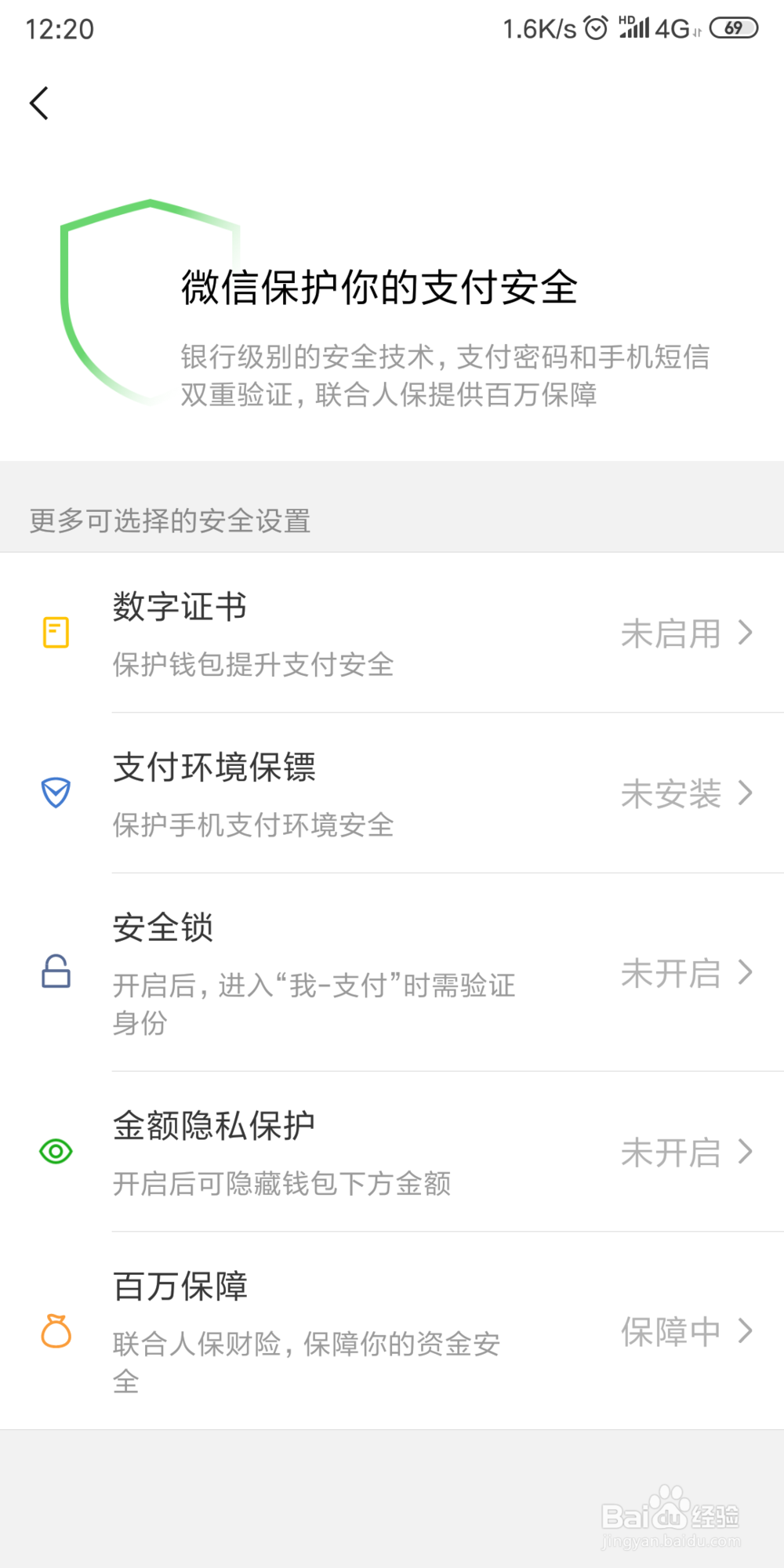The width and height of the screenshot is (784, 1568).
Task: View the 百万保障 details
Action: click(392, 1330)
